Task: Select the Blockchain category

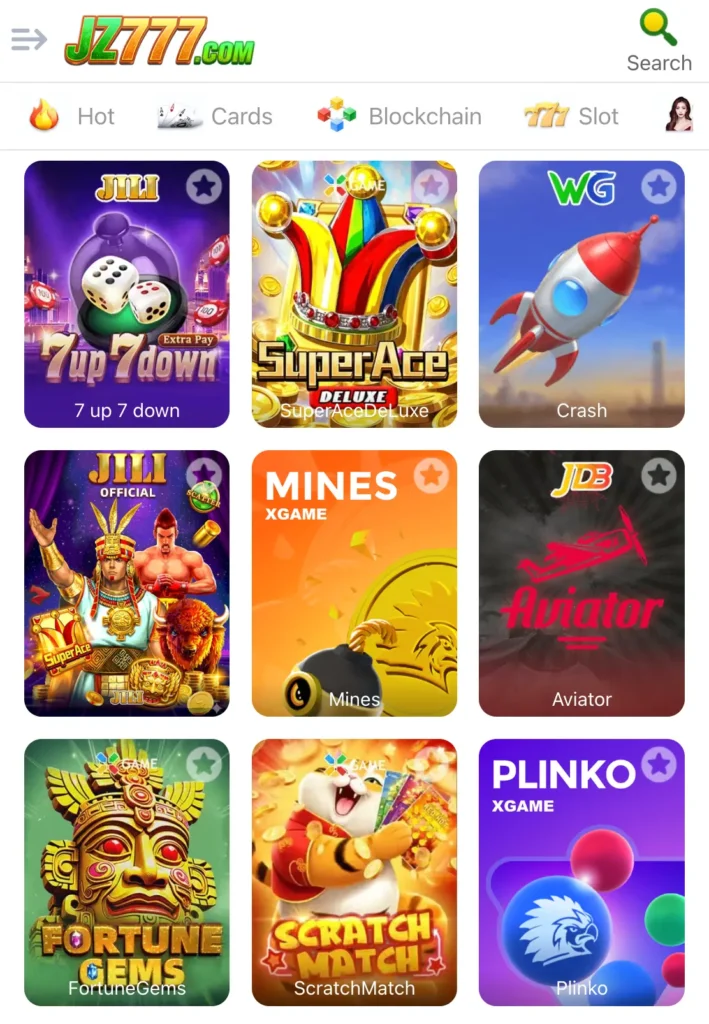Action: 399,116
